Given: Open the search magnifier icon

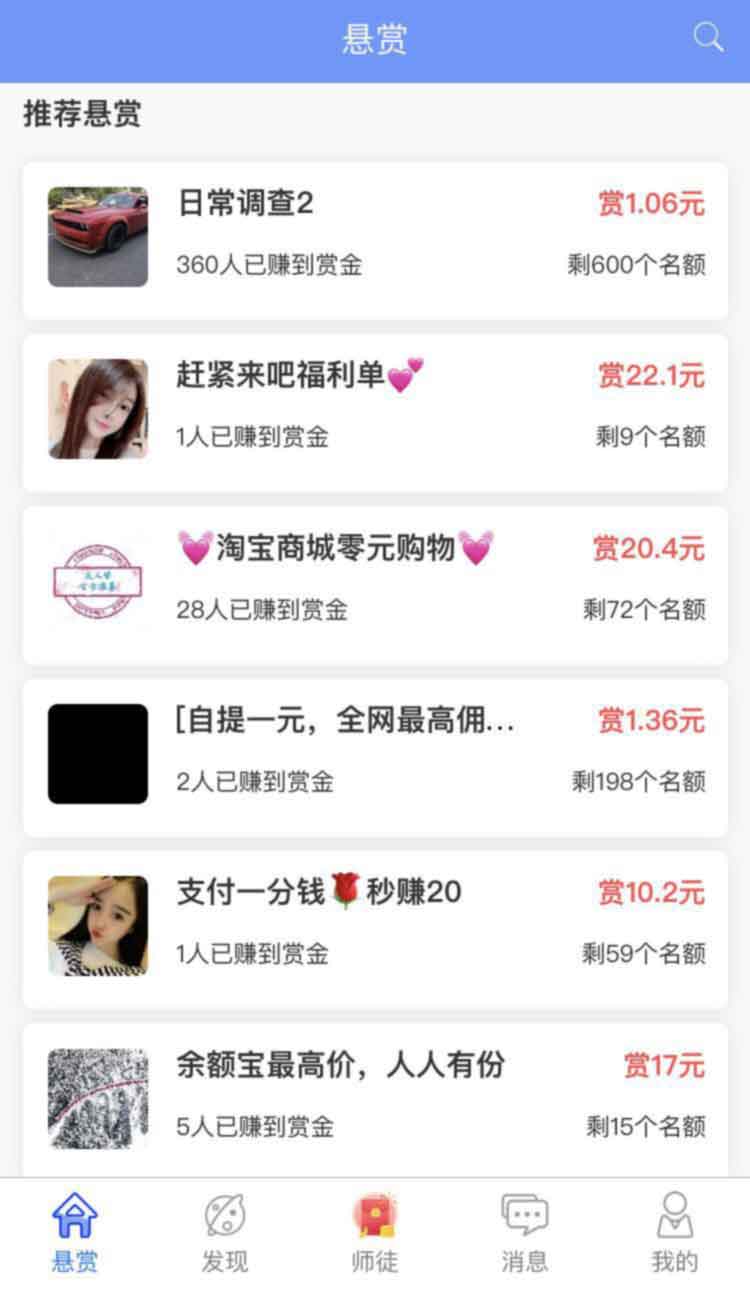Looking at the screenshot, I should pos(708,38).
